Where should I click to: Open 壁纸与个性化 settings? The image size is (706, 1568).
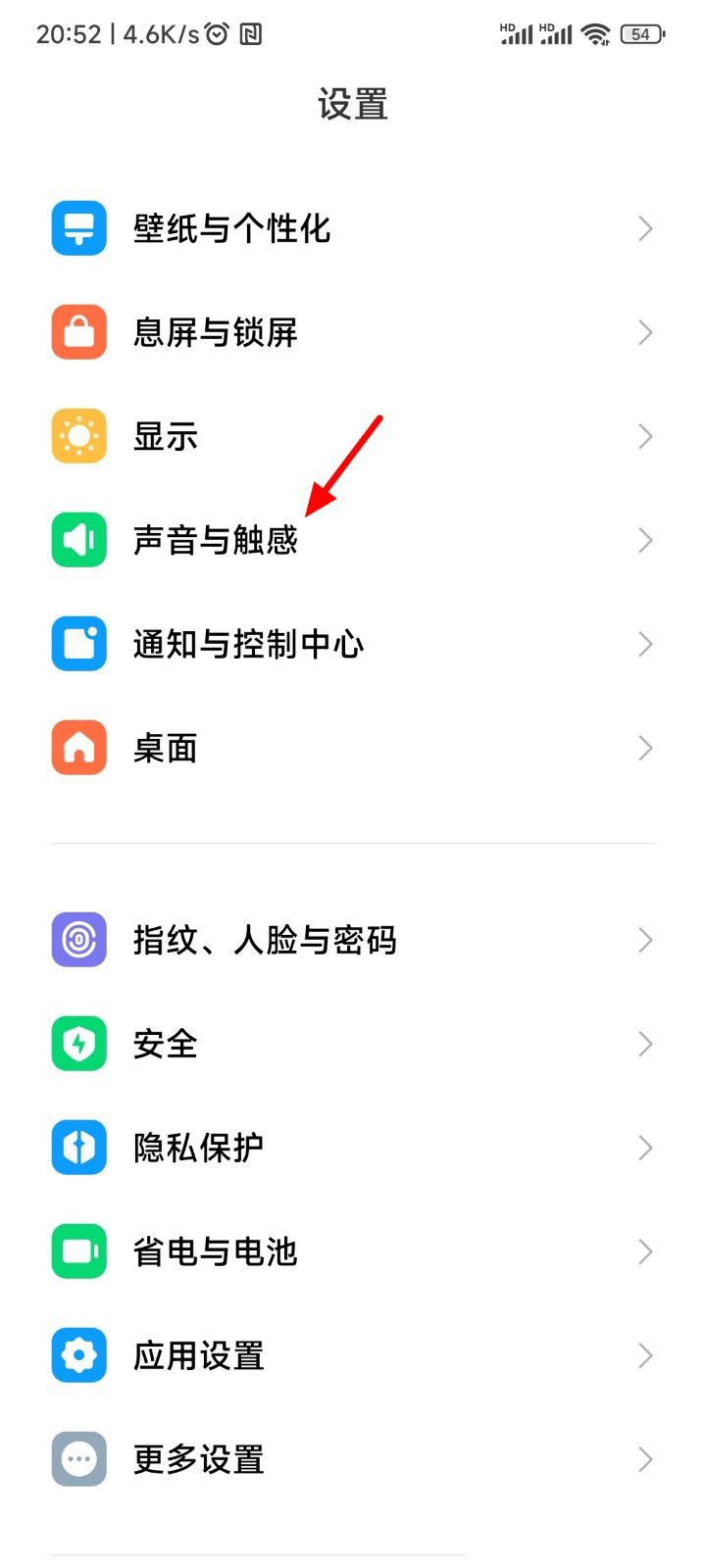coord(231,229)
